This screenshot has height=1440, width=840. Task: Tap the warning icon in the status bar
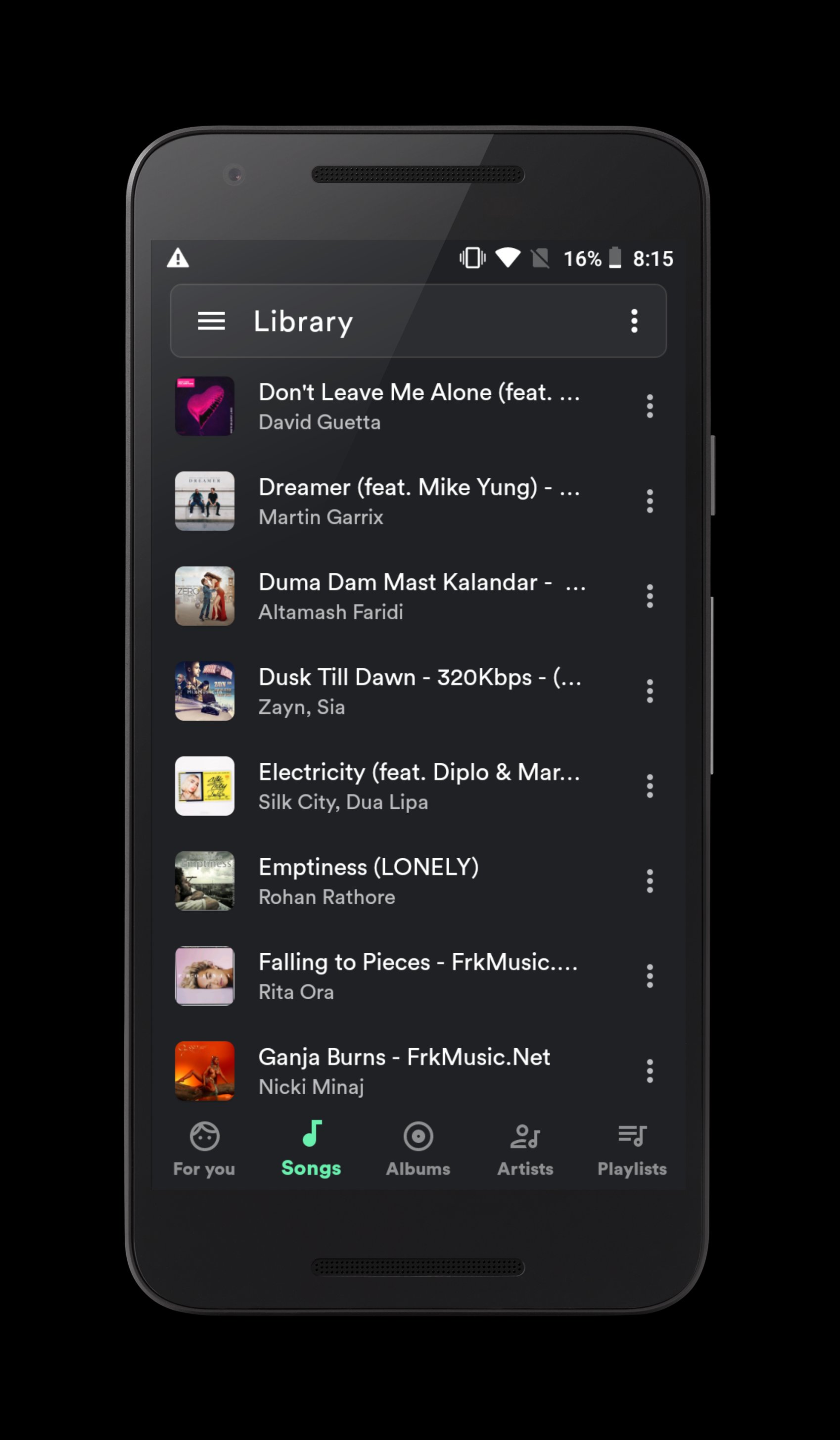(x=177, y=258)
